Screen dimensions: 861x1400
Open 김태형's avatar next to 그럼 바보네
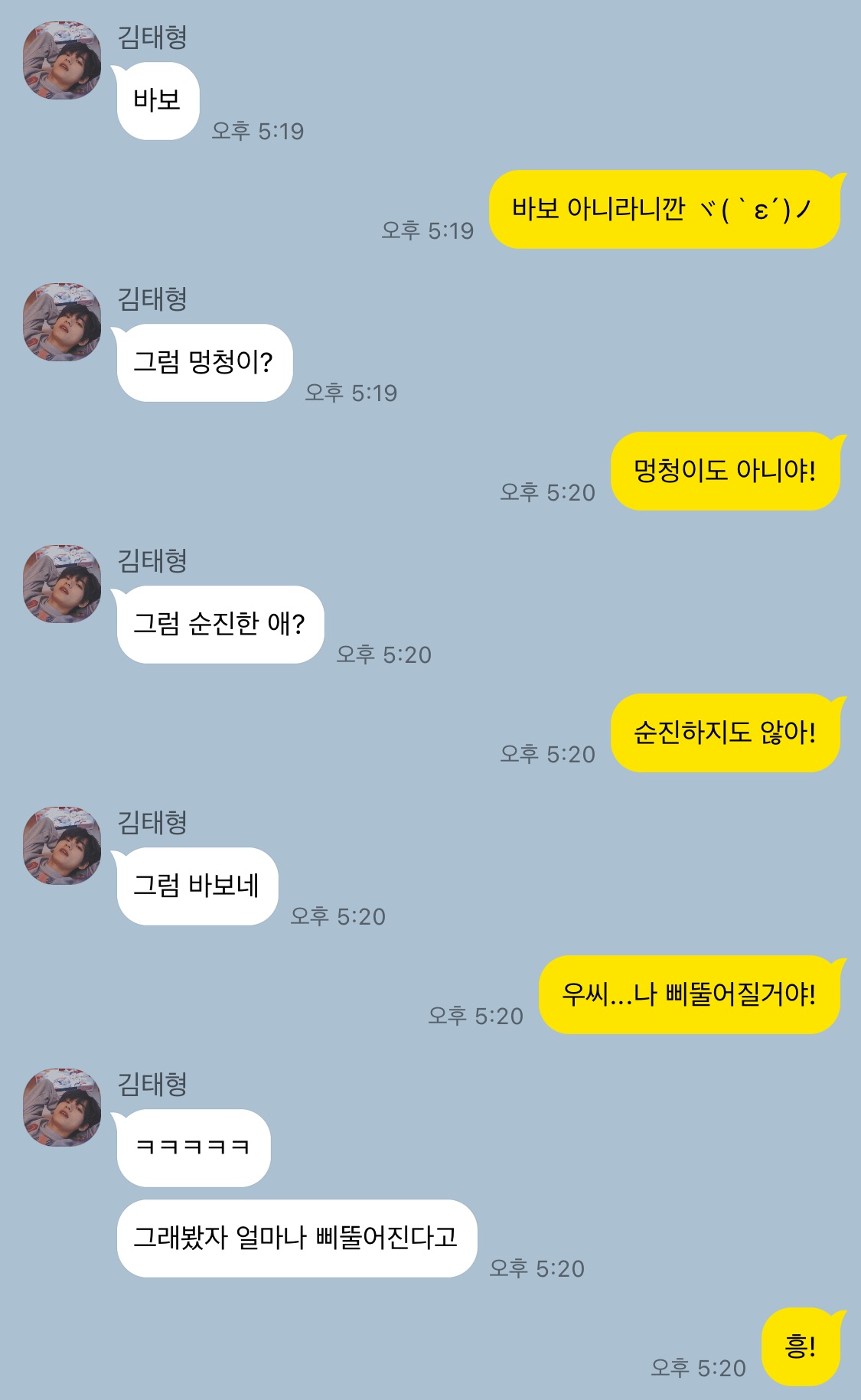pyautogui.click(x=62, y=846)
